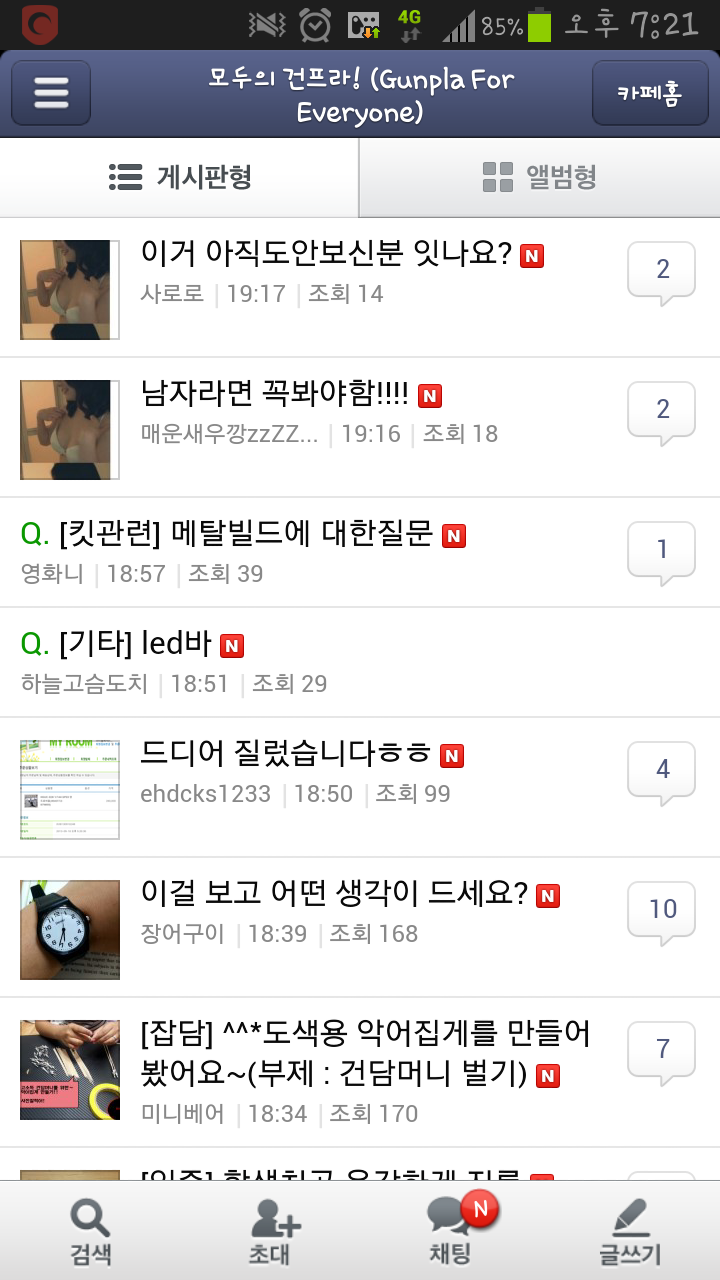
Task: Open 검색 search
Action: coord(91,1232)
